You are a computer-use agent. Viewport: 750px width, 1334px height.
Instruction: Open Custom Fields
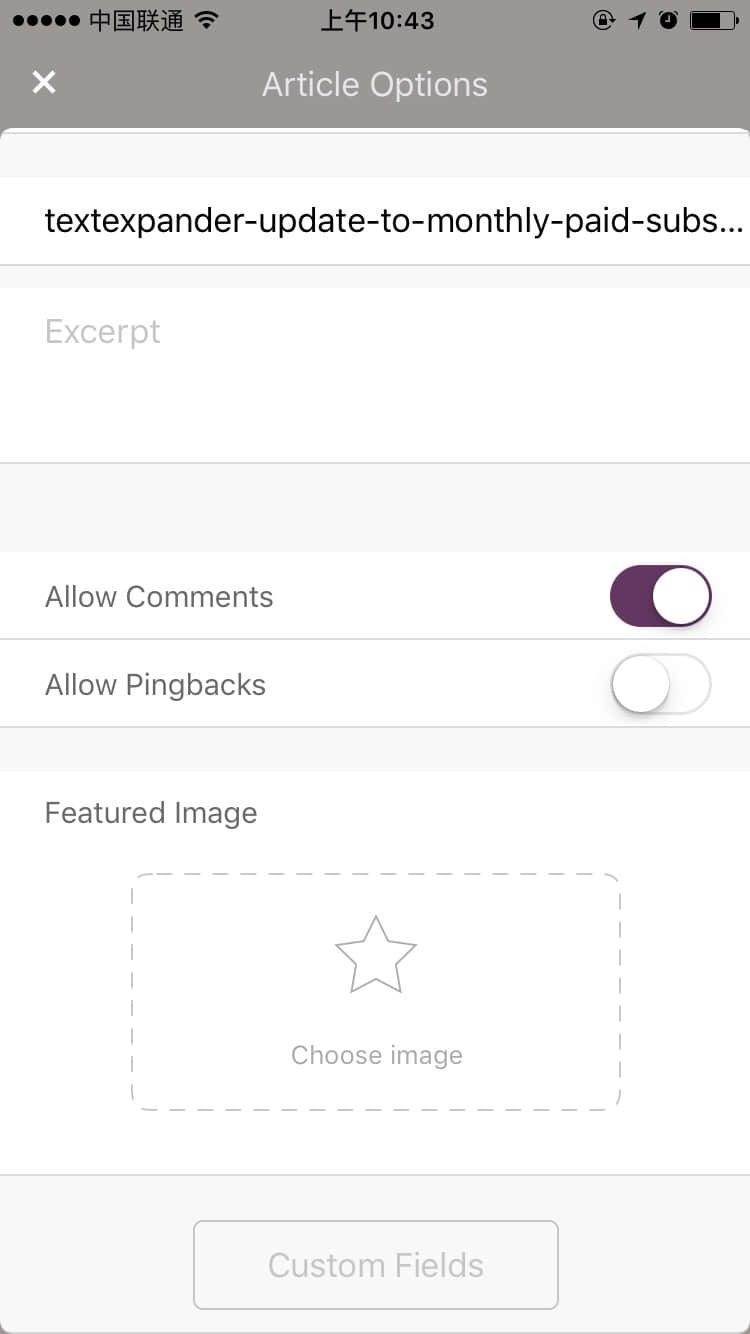pyautogui.click(x=376, y=1265)
